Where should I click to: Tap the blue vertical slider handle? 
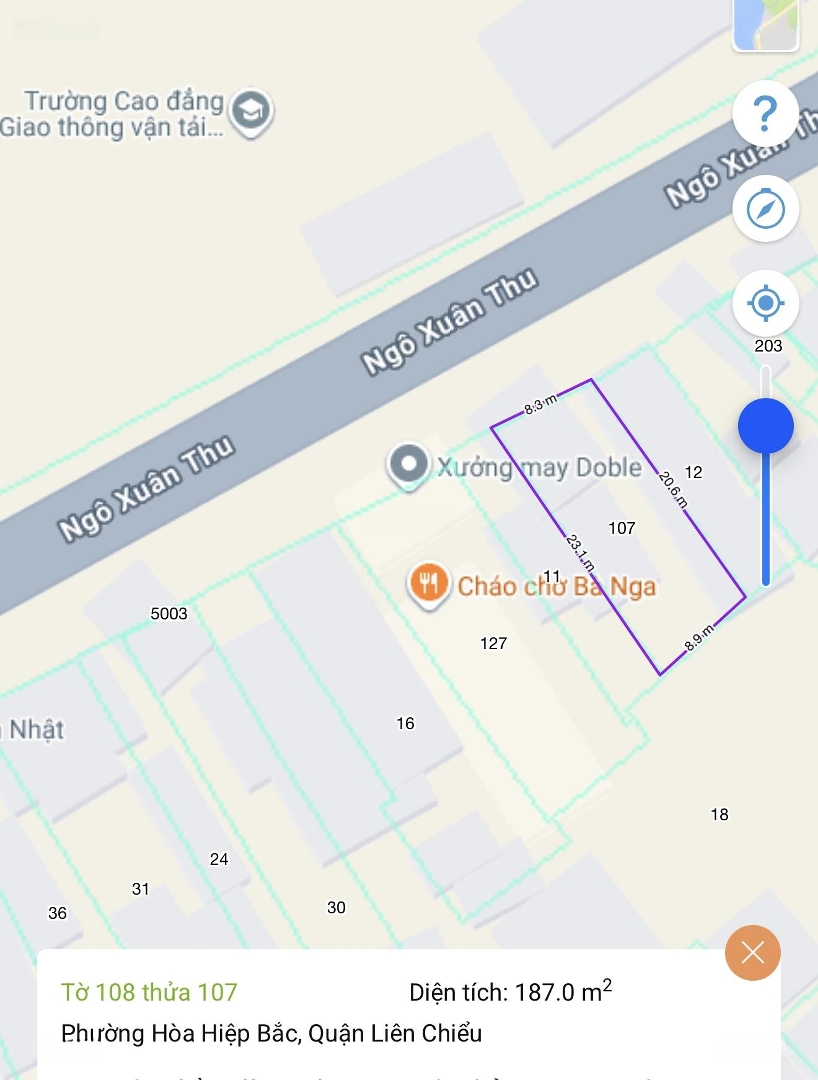pyautogui.click(x=766, y=426)
